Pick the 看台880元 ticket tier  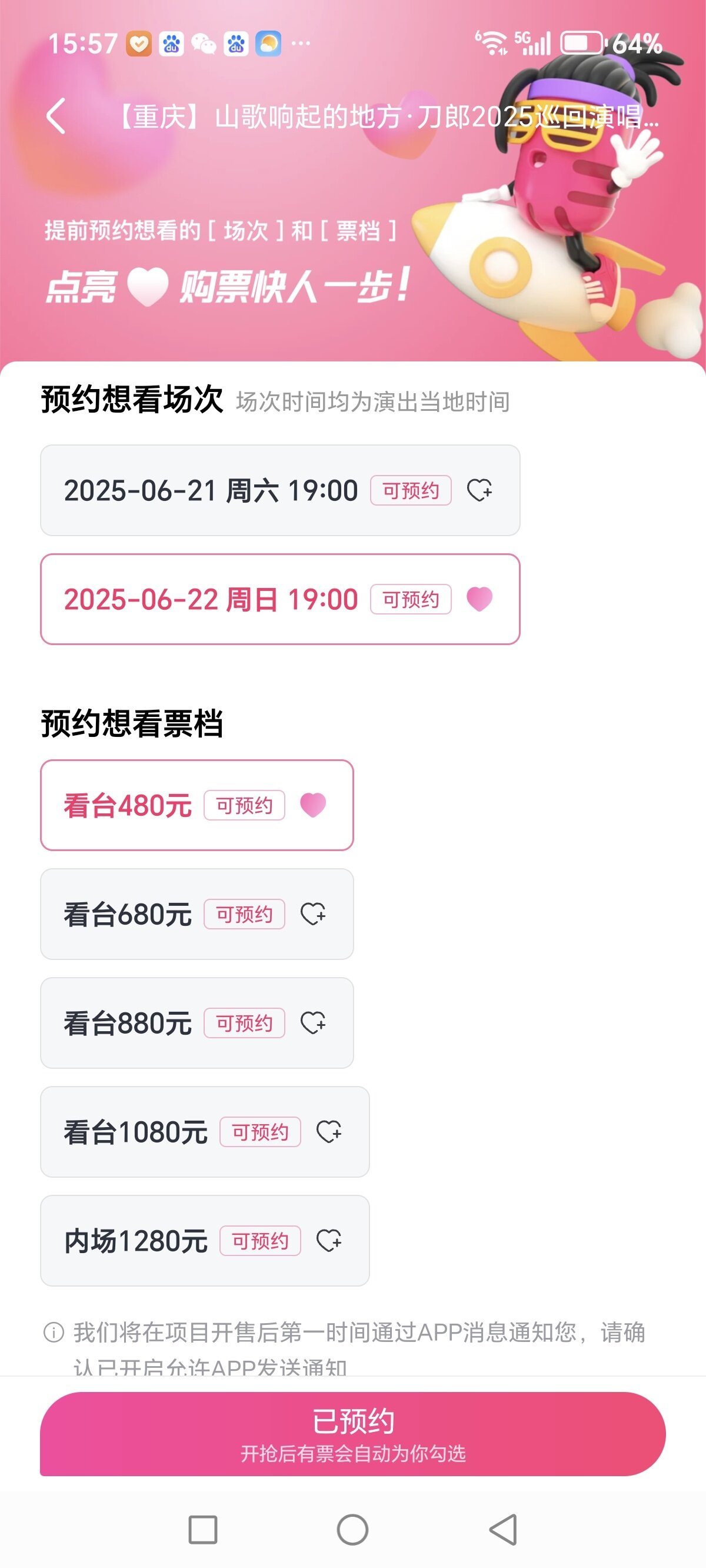(197, 1022)
